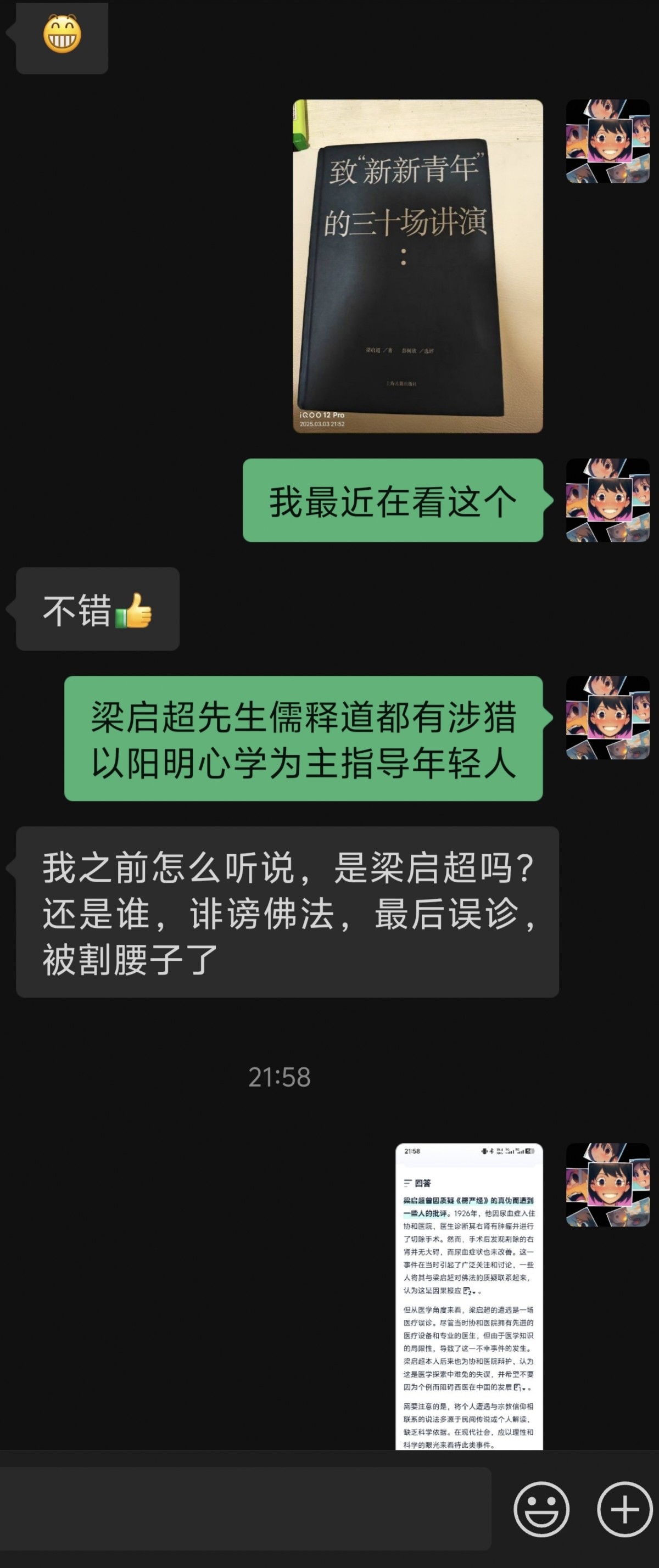The height and width of the screenshot is (1568, 659).
Task: Open the emoji picker
Action: (541, 1509)
